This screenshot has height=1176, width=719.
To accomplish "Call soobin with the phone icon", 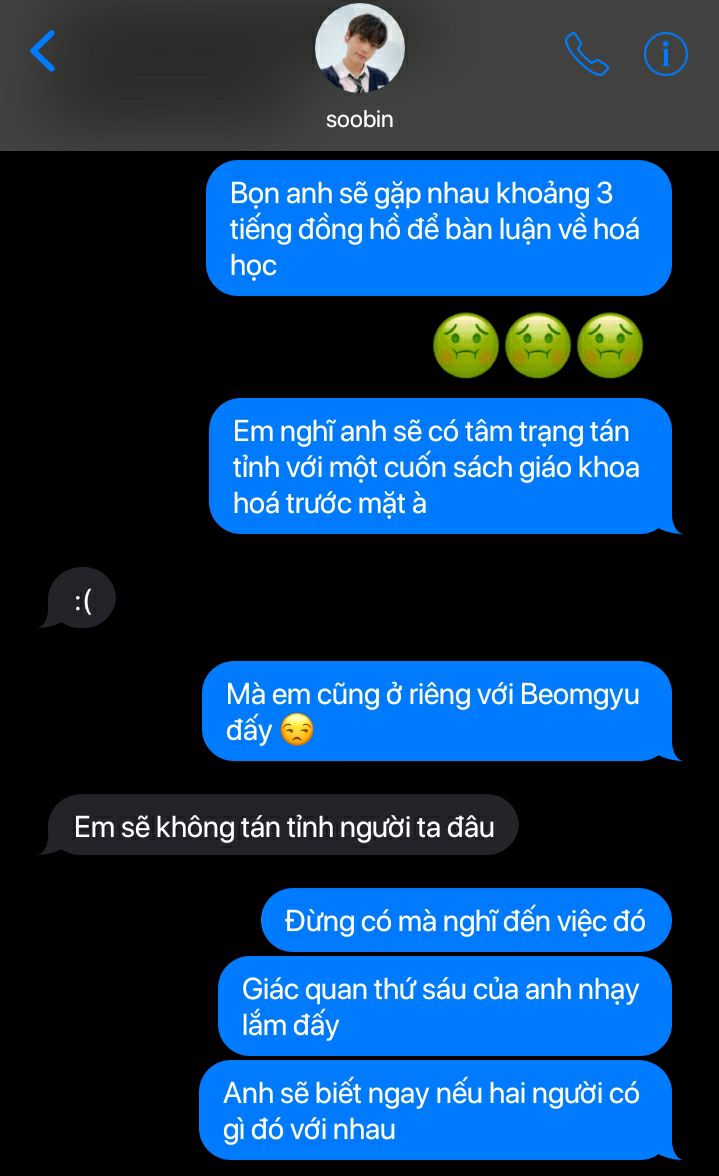I will pyautogui.click(x=586, y=54).
